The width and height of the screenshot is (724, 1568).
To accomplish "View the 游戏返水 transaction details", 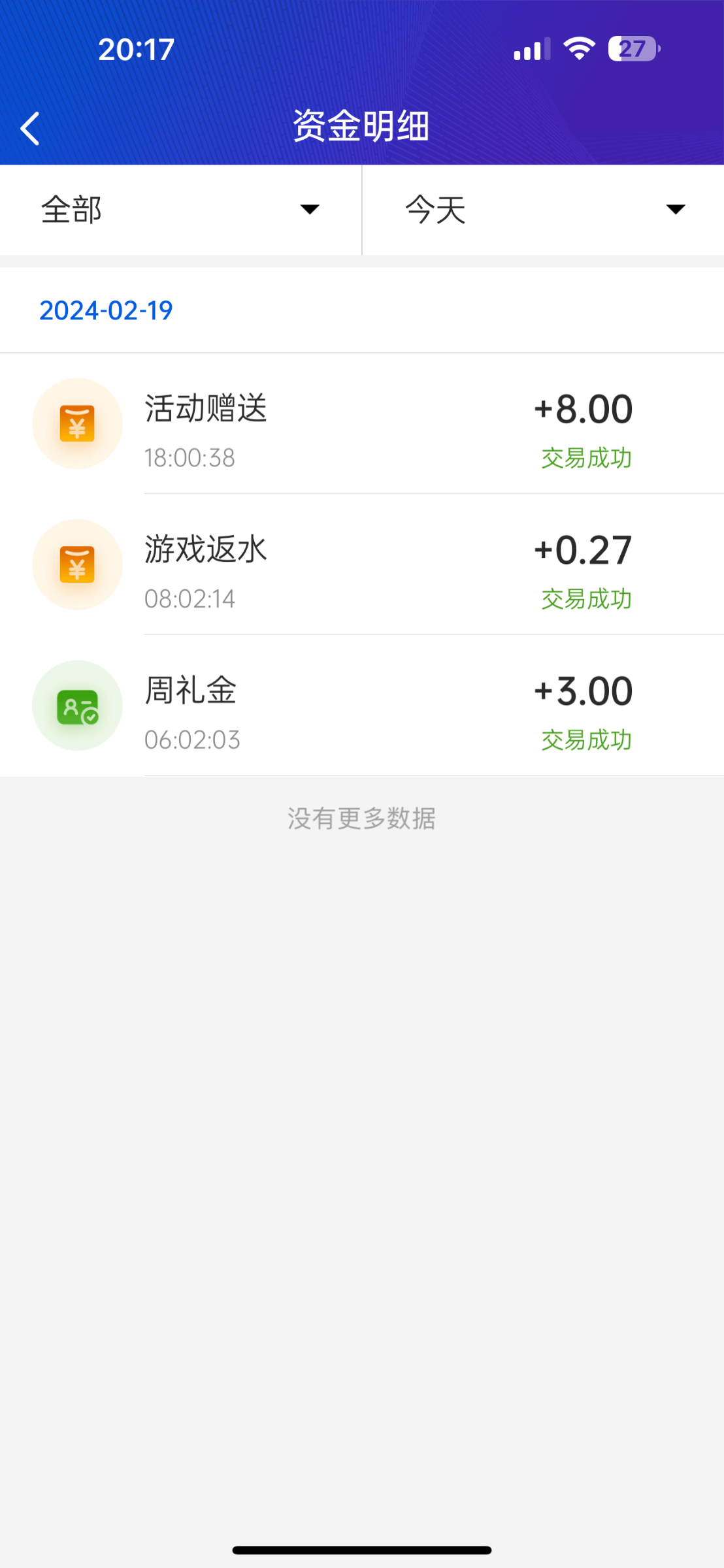I will (x=362, y=566).
